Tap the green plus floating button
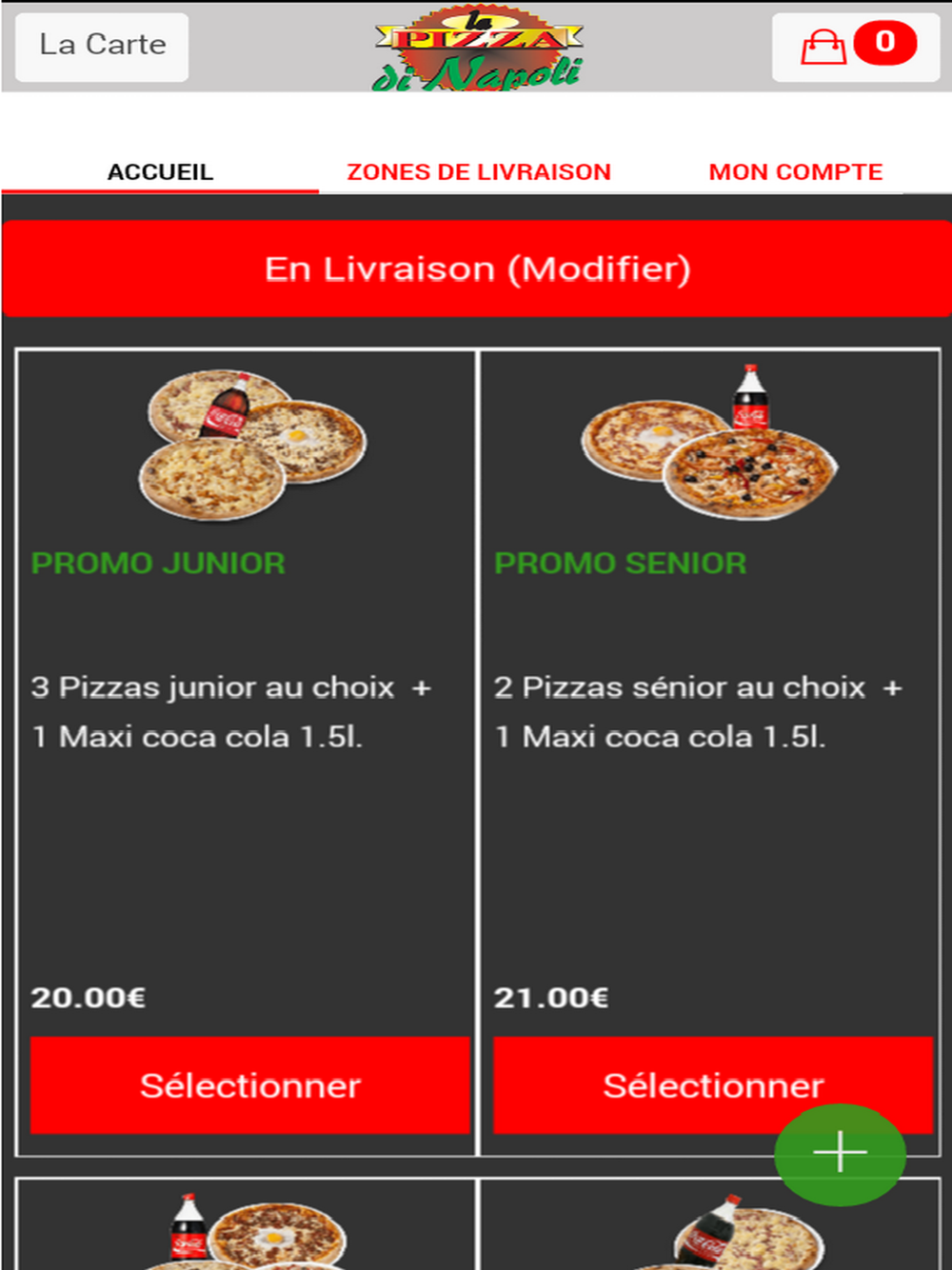952x1270 pixels. (840, 1153)
